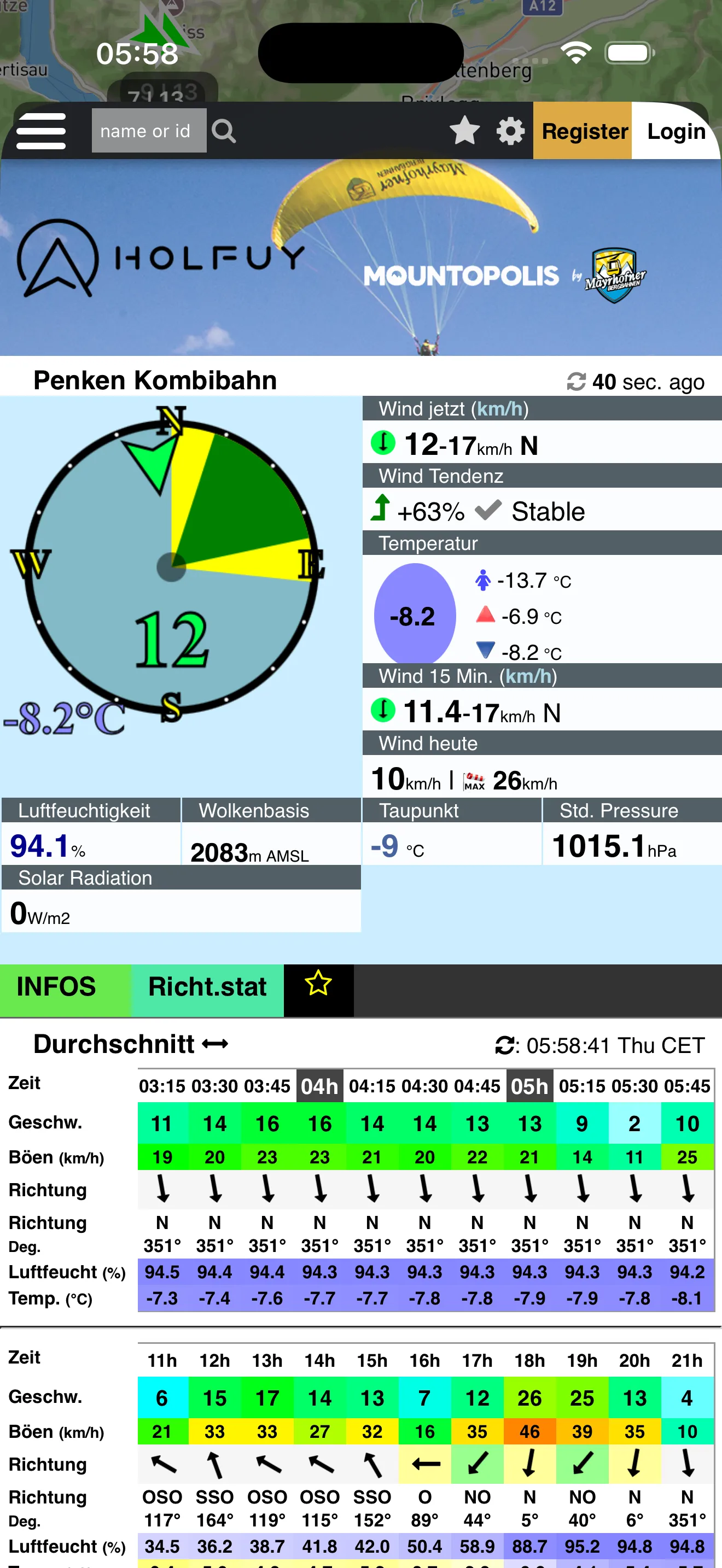
Task: Tap the search magnifier icon
Action: point(223,131)
